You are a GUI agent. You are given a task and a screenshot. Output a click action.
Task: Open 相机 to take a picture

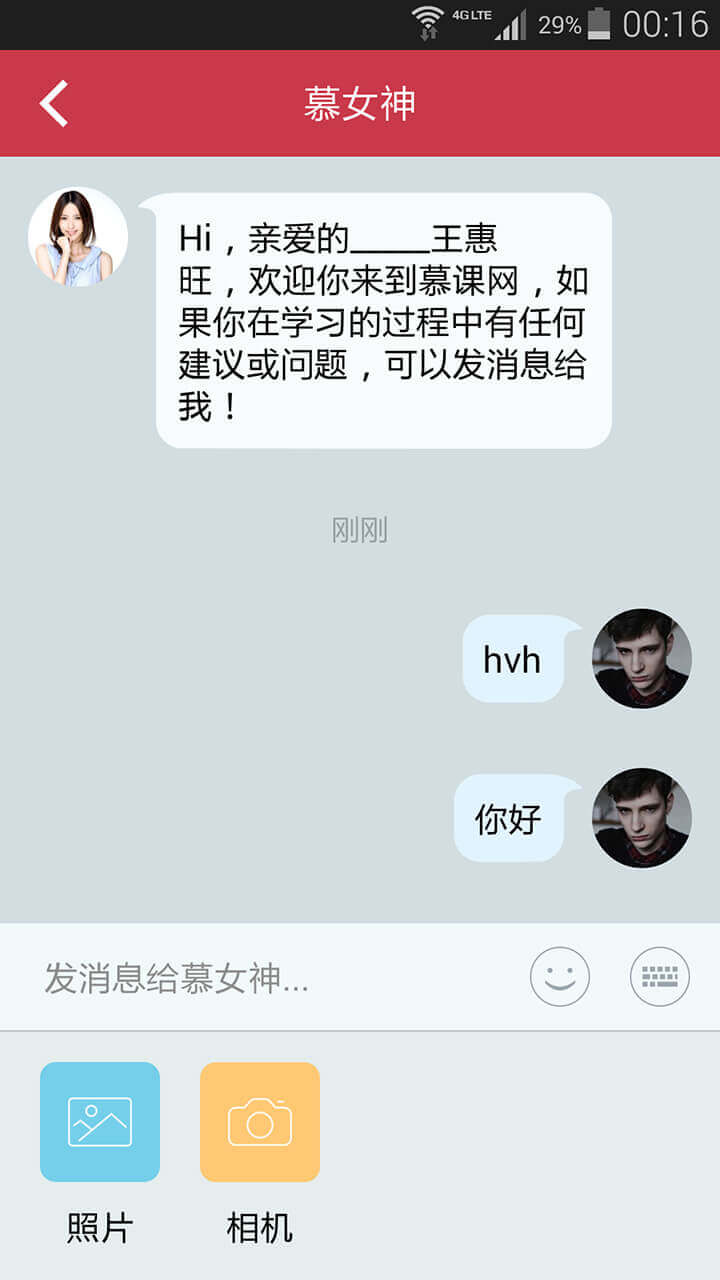[260, 1122]
